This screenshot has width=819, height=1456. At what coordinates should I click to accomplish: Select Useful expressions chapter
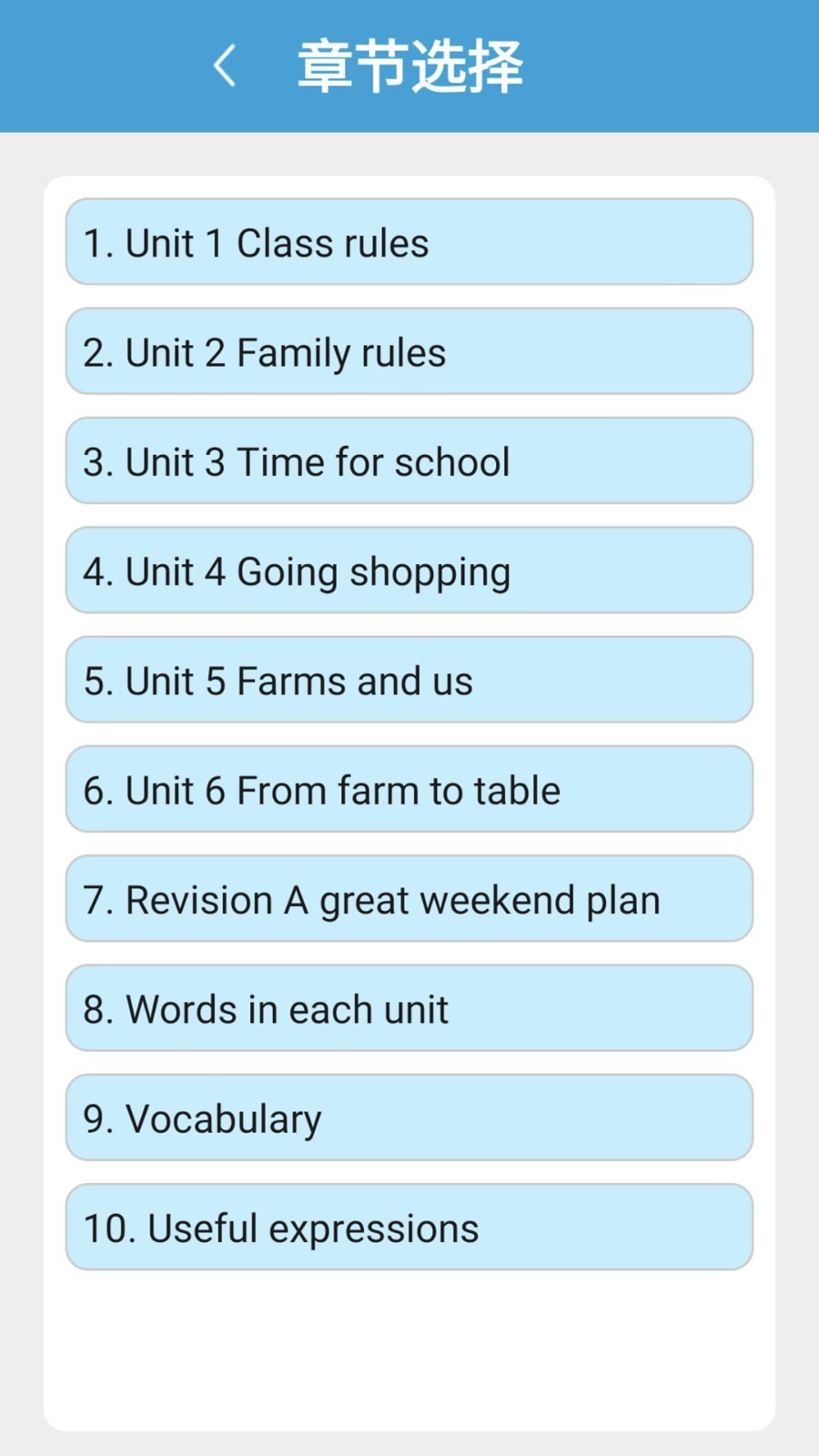click(x=409, y=1227)
